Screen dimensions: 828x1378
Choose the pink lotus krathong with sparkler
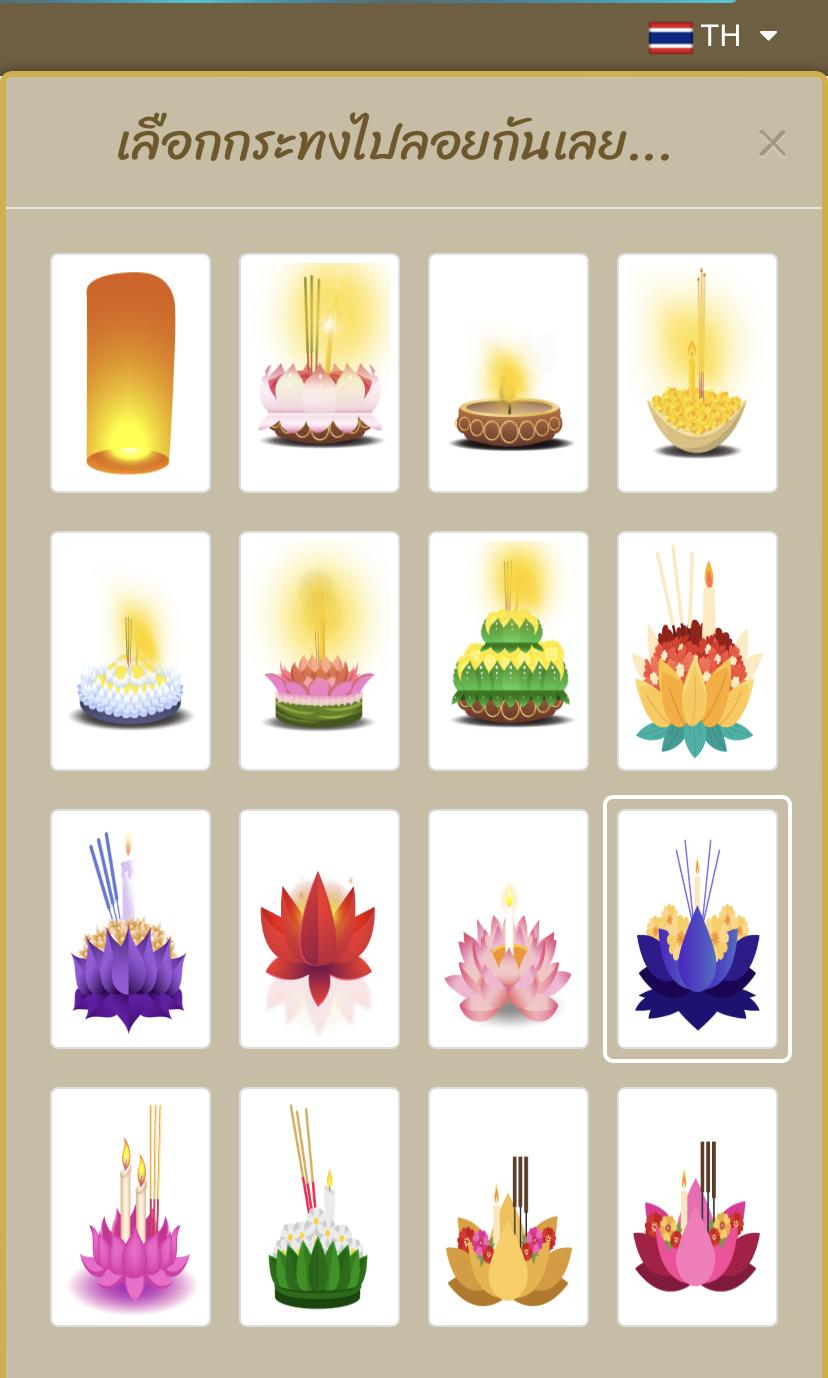click(320, 373)
